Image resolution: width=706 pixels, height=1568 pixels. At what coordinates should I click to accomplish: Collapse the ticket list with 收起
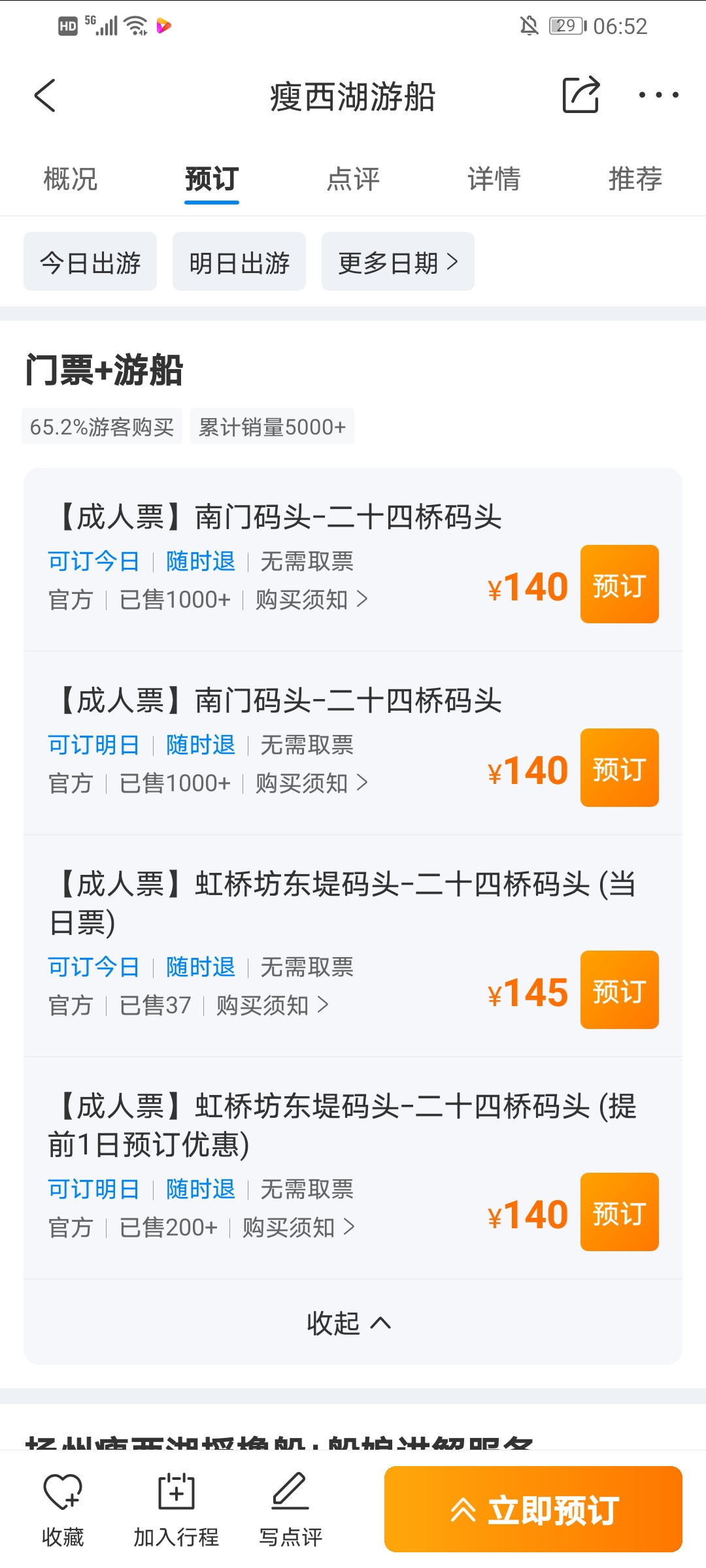coord(349,1323)
